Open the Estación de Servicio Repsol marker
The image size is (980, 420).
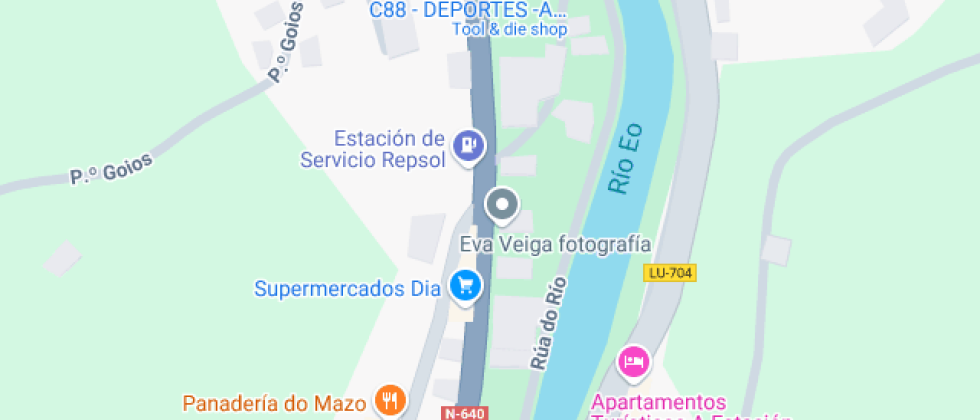click(x=467, y=147)
